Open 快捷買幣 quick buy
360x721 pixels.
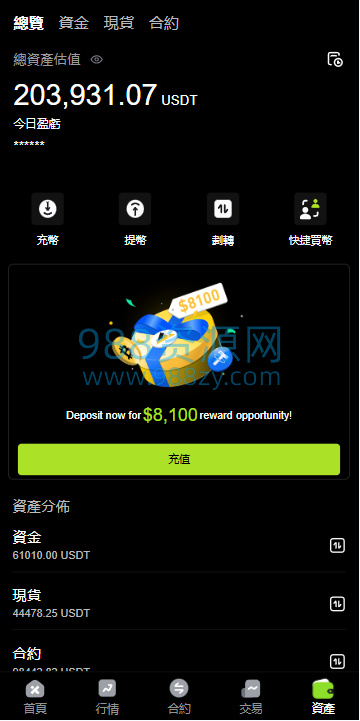(310, 220)
